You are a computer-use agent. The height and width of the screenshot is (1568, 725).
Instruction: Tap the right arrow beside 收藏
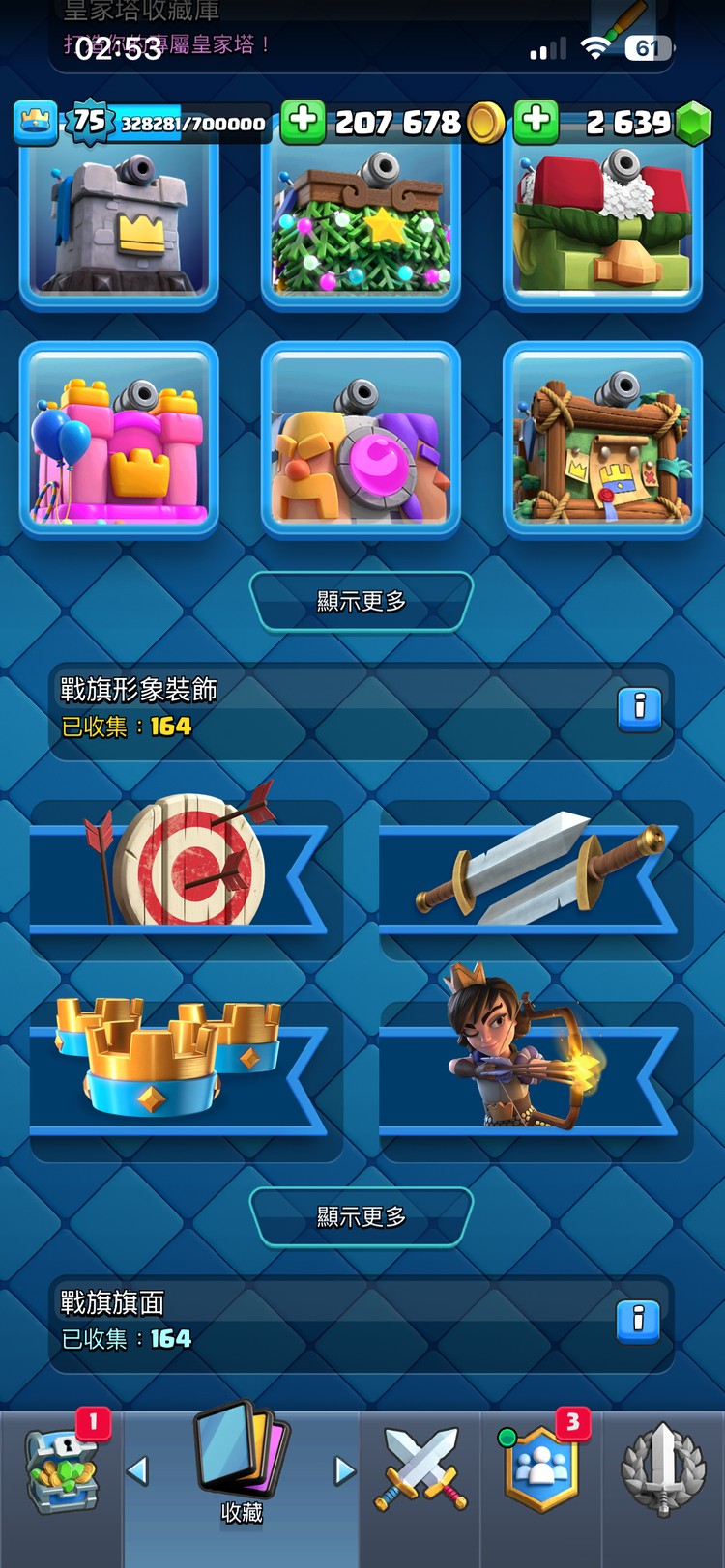(344, 1470)
